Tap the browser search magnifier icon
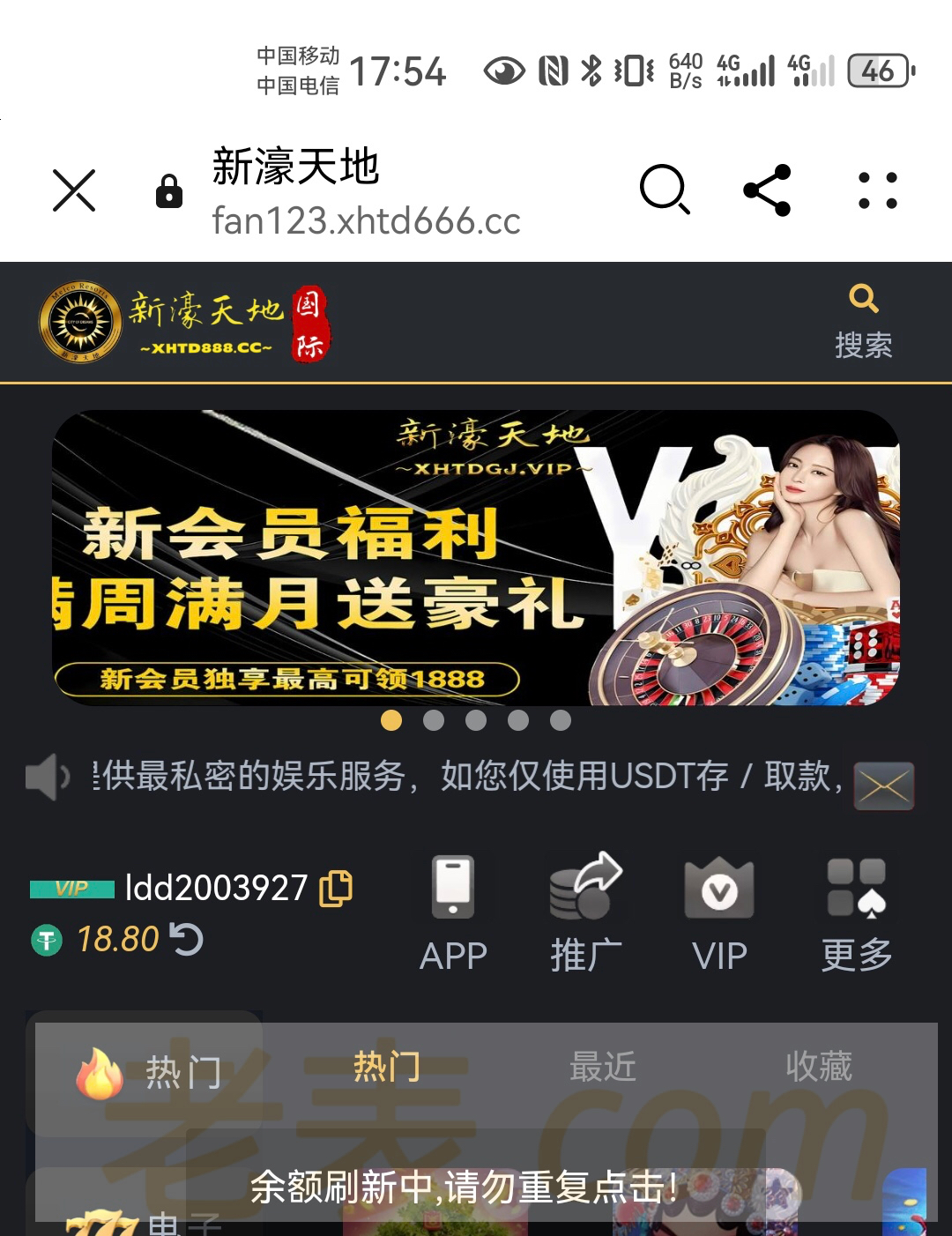The height and width of the screenshot is (1236, 952). (x=665, y=190)
